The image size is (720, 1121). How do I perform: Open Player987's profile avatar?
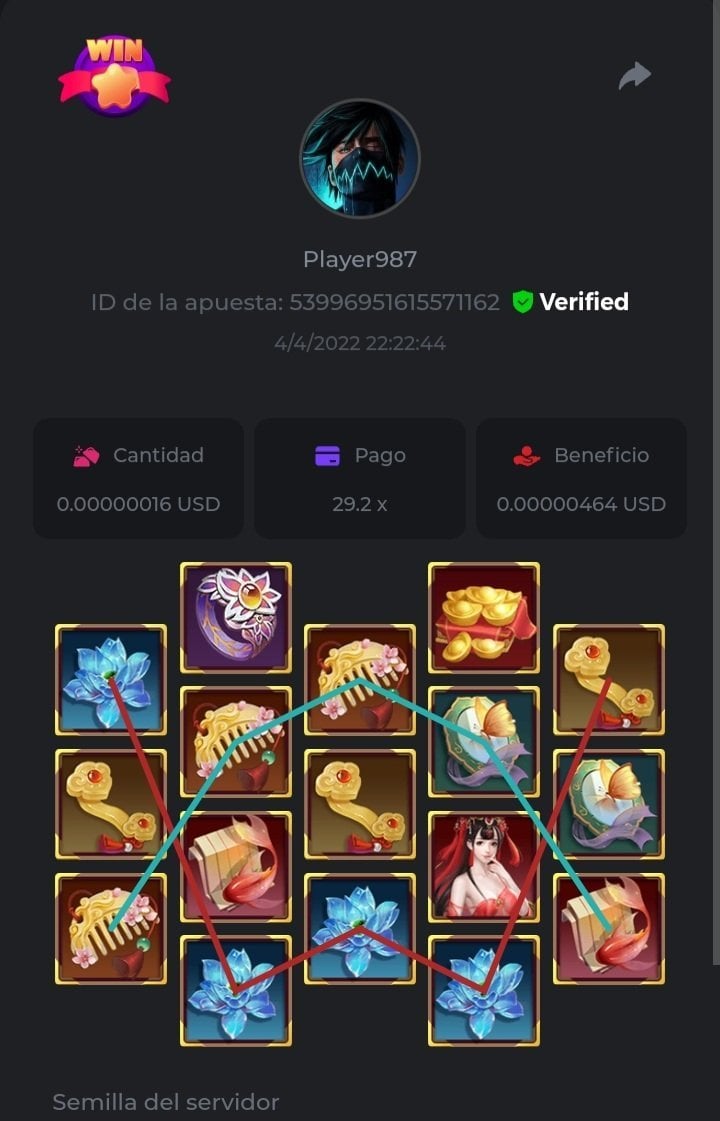360,158
